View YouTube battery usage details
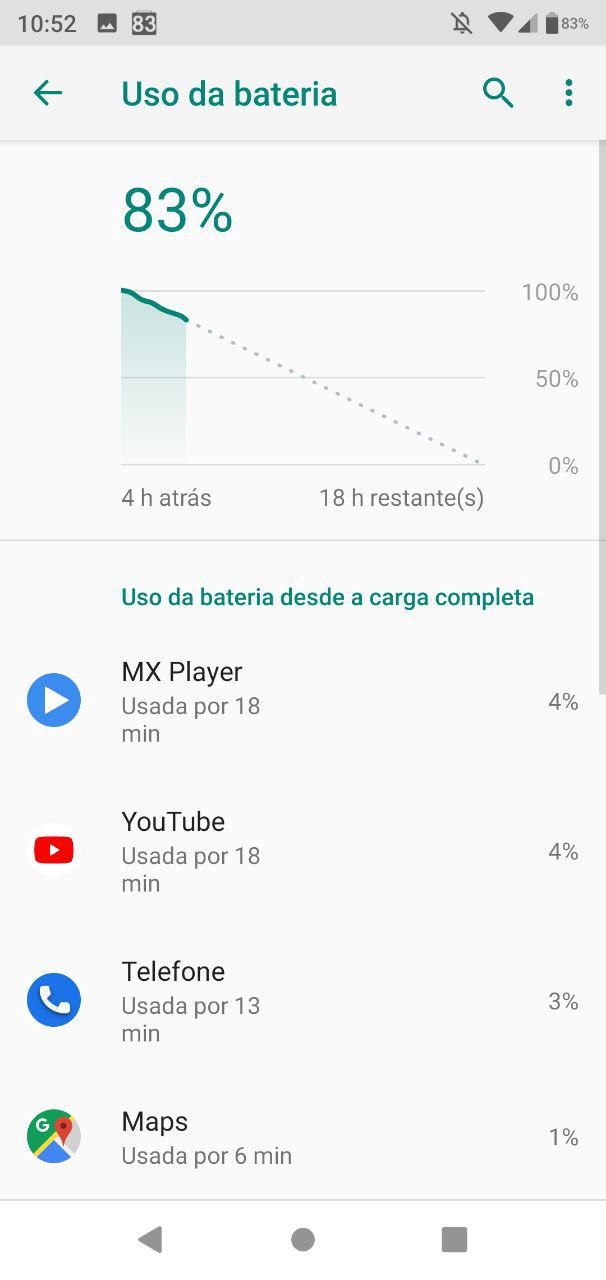606x1280 pixels. 302,852
